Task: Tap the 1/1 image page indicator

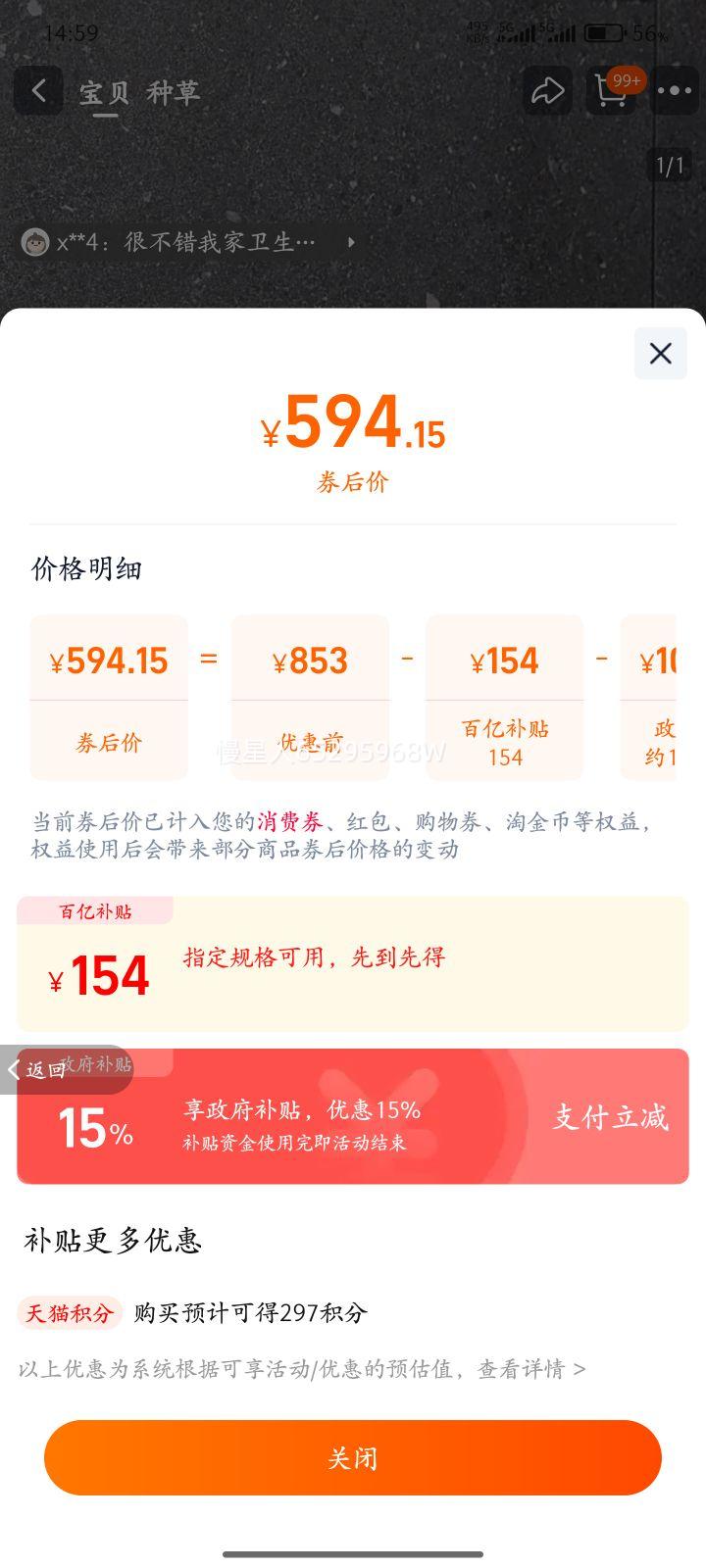Action: pyautogui.click(x=671, y=166)
